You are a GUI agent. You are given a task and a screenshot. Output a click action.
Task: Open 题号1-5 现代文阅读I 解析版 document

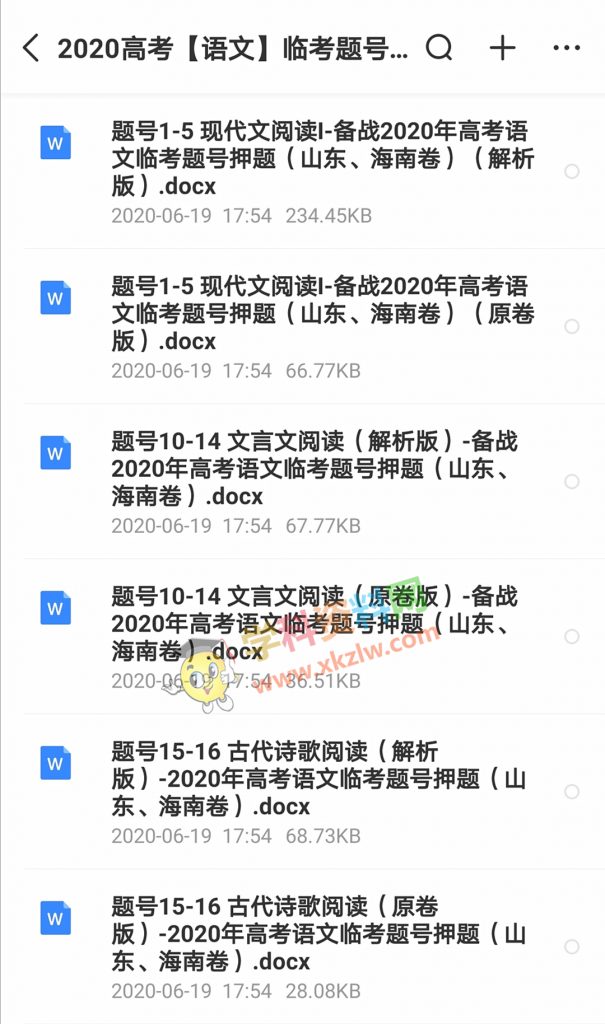click(x=320, y=159)
